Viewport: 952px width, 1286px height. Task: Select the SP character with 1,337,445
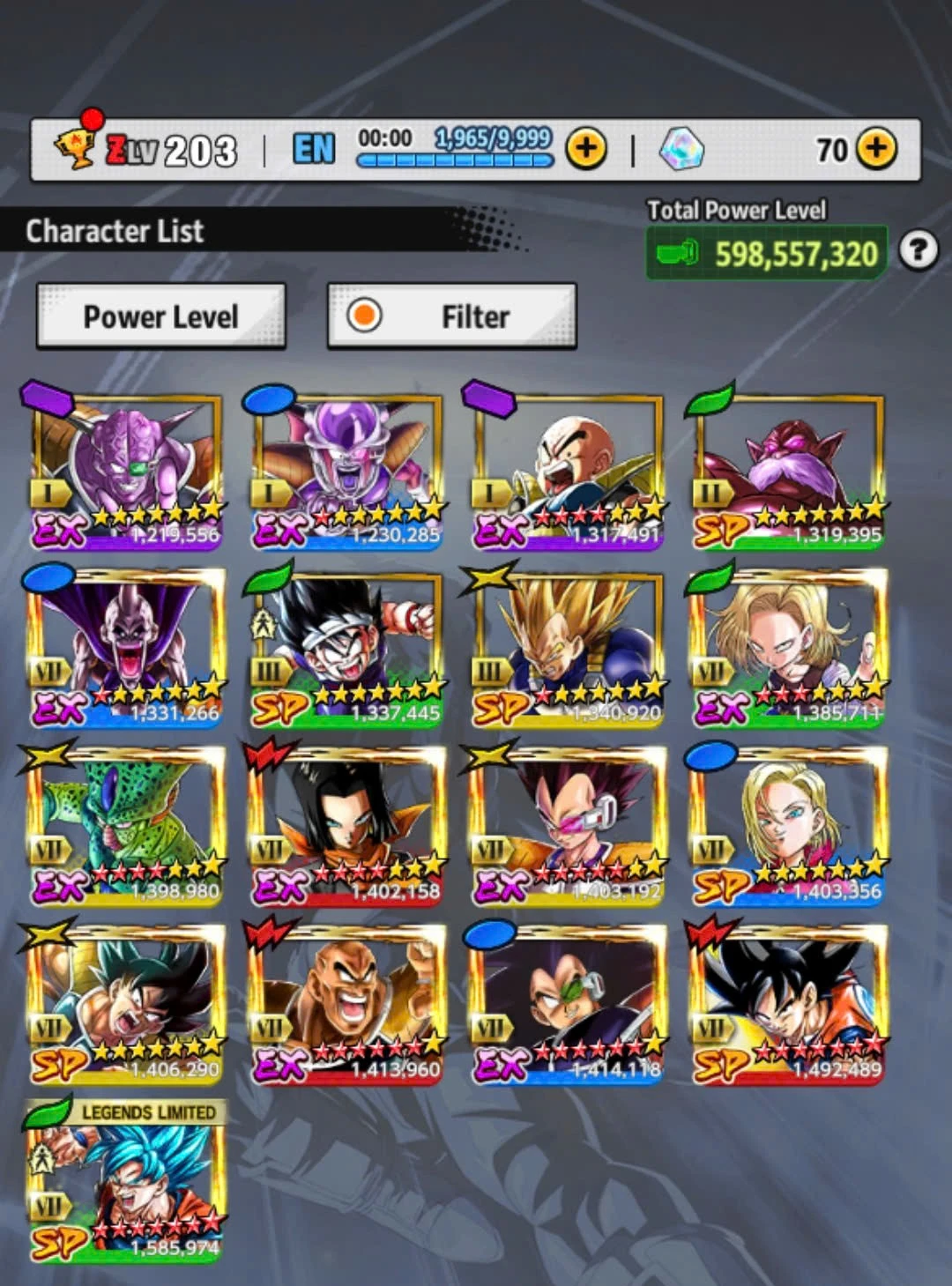[x=346, y=648]
